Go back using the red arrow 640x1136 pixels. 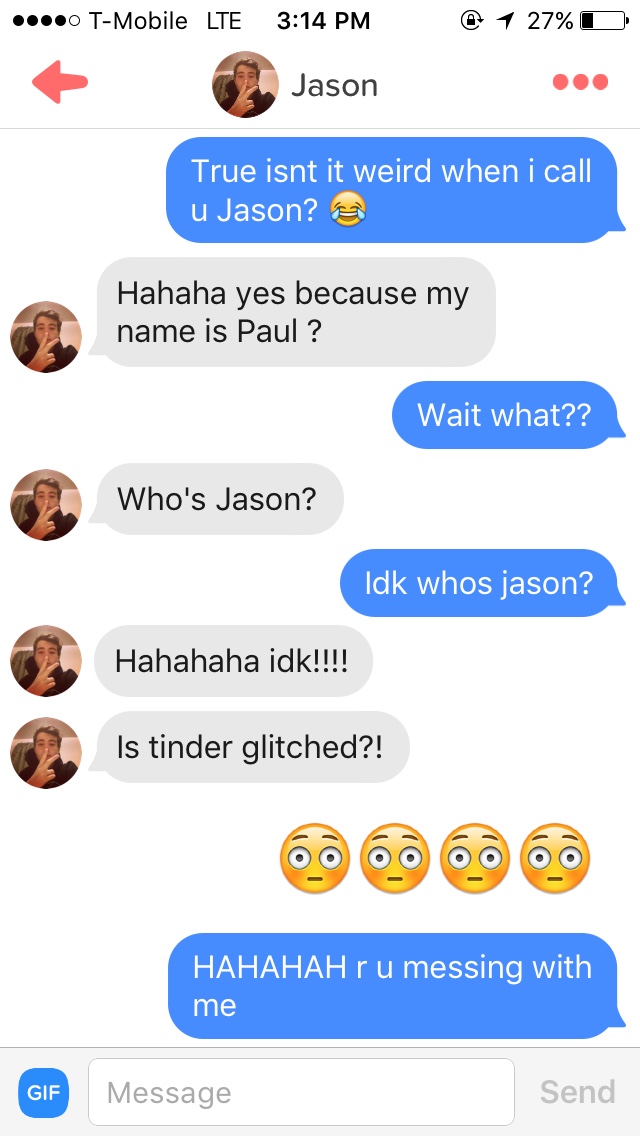[x=59, y=82]
